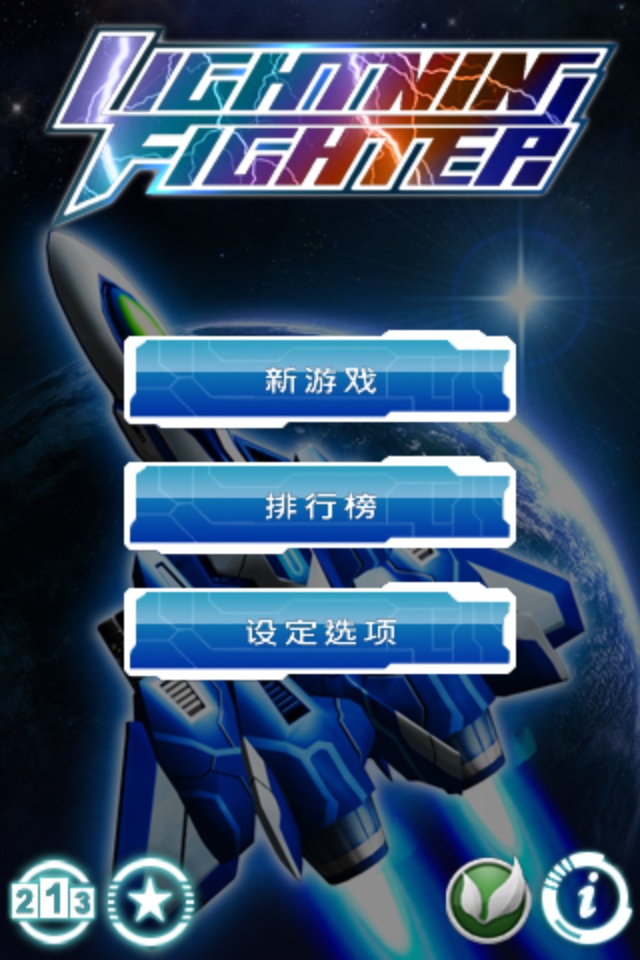Image resolution: width=640 pixels, height=960 pixels.
Task: Open the 排行榜 leaderboard
Action: point(320,506)
